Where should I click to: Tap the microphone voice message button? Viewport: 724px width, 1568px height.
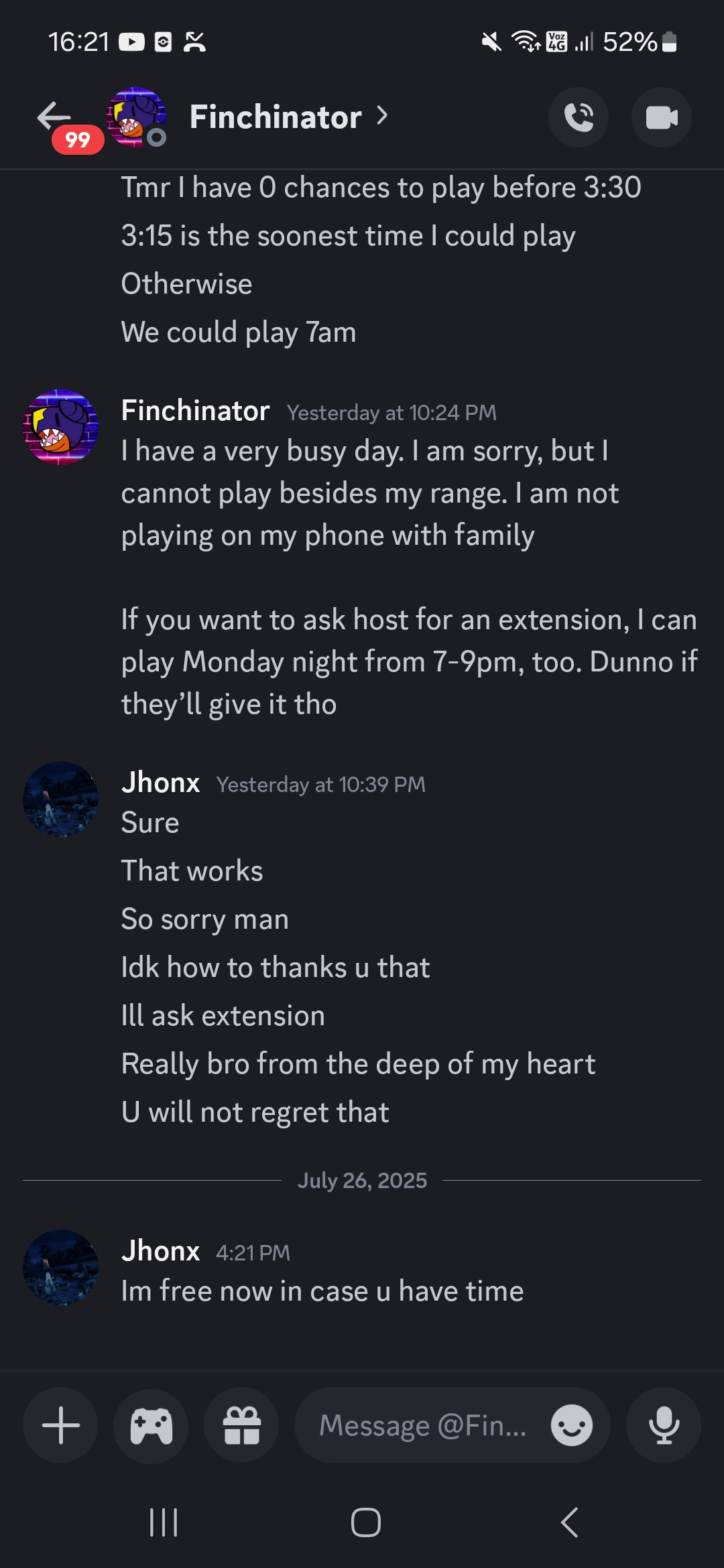click(664, 1425)
